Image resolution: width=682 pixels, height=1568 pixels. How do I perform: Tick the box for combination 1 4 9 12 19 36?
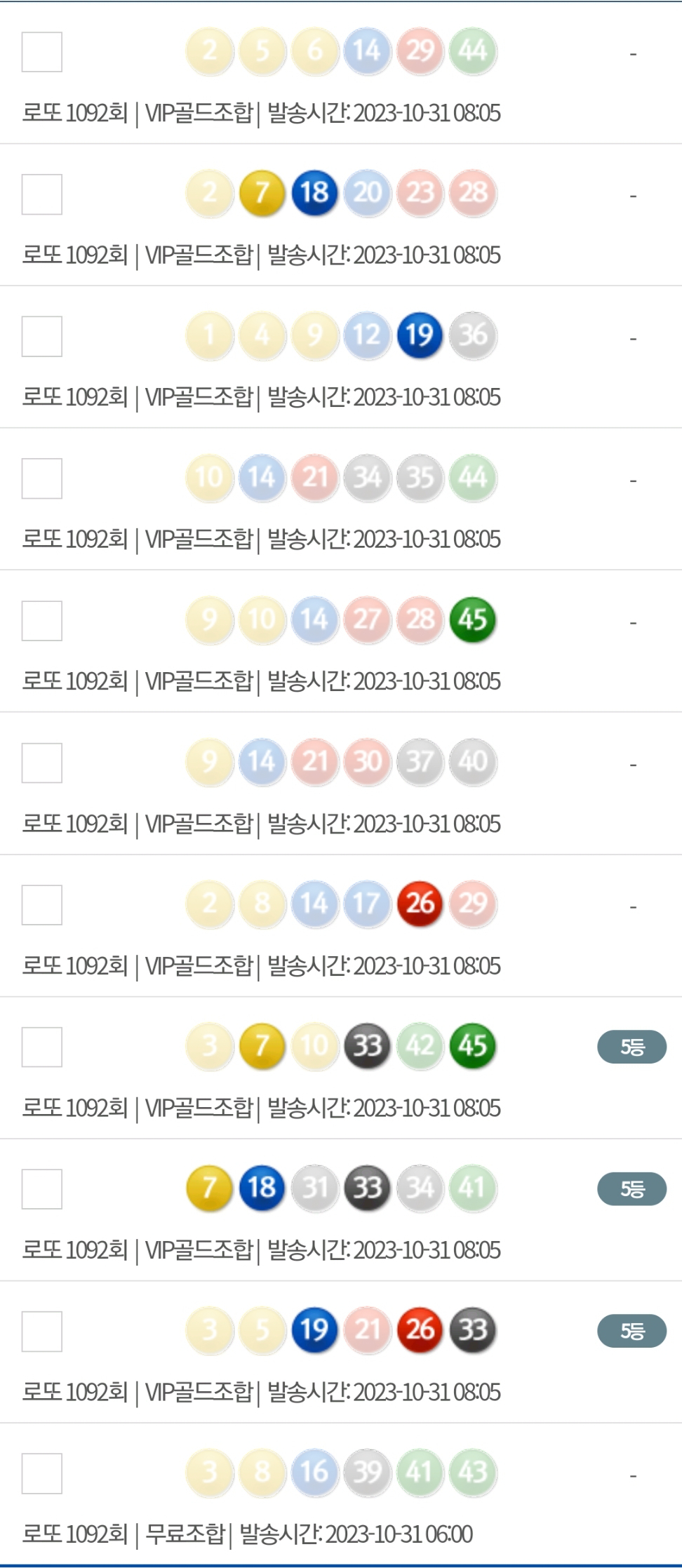point(42,336)
